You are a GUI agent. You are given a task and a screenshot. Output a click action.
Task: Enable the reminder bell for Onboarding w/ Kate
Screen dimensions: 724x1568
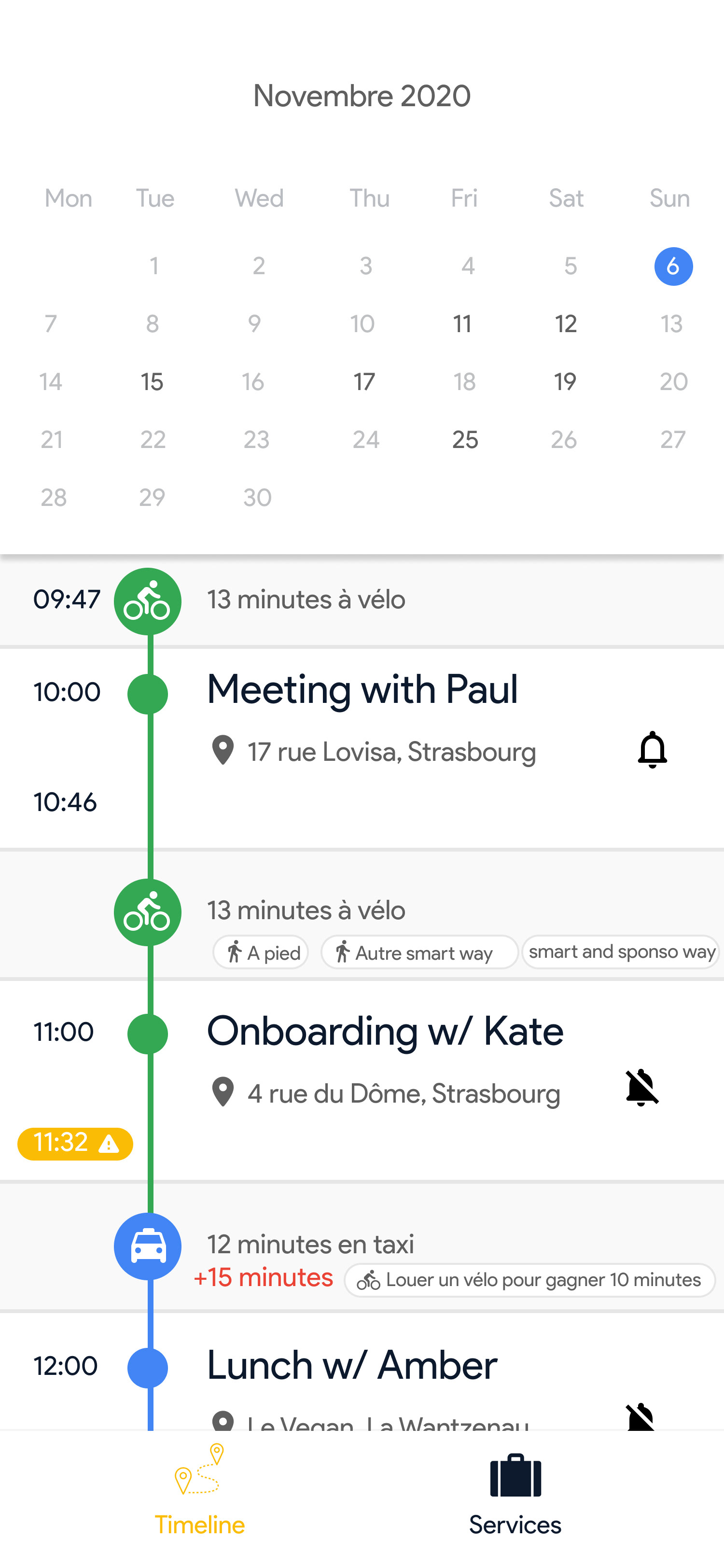pos(641,1087)
